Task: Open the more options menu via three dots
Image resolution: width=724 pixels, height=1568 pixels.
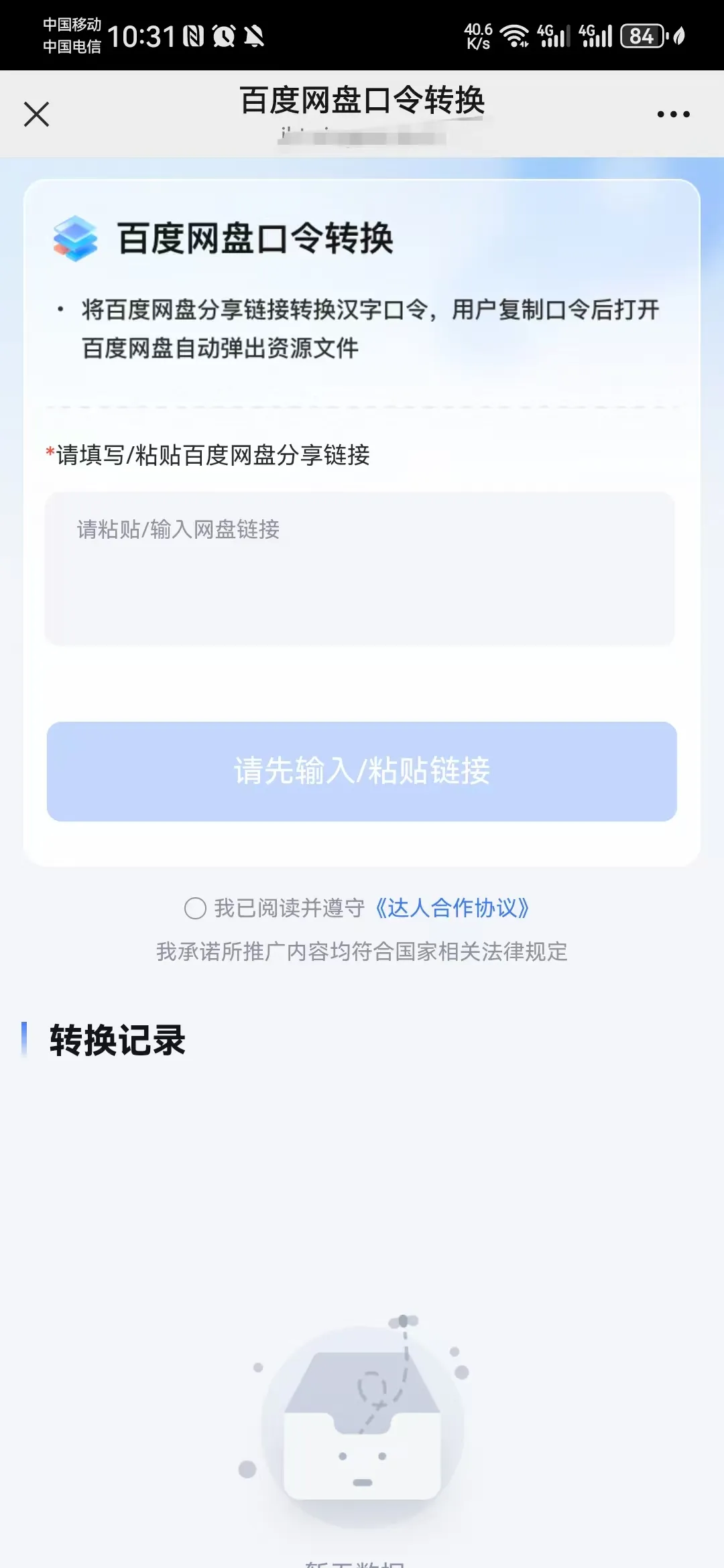Action: pyautogui.click(x=673, y=113)
